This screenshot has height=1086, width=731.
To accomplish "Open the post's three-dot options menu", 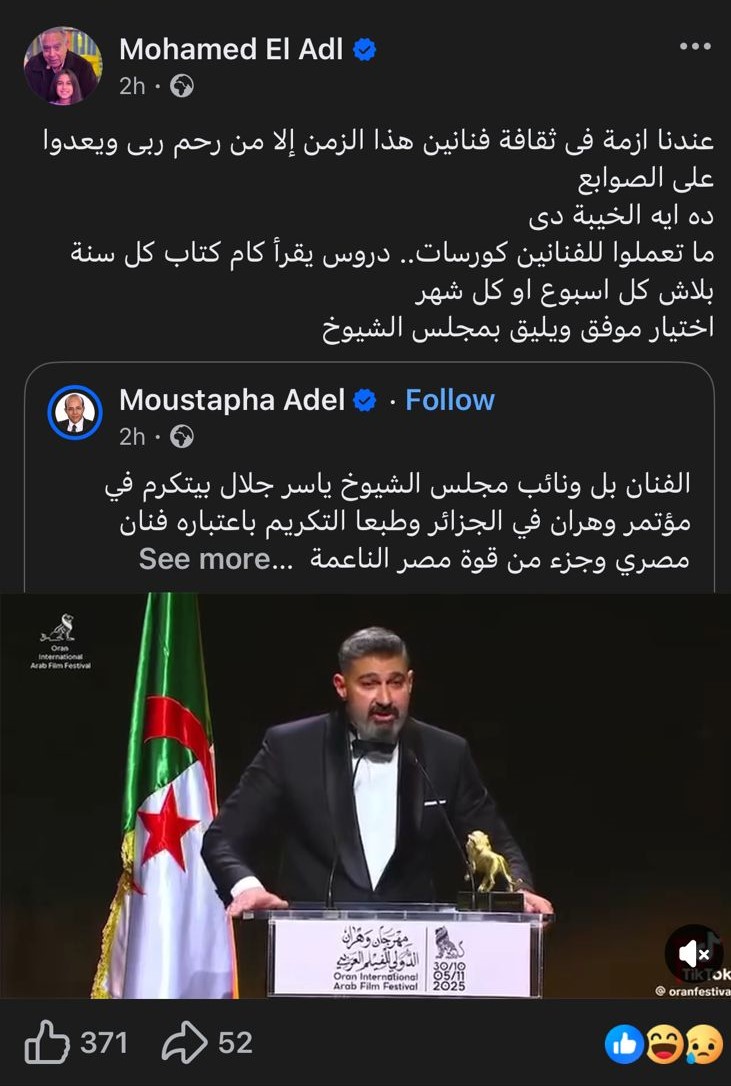I will point(695,47).
